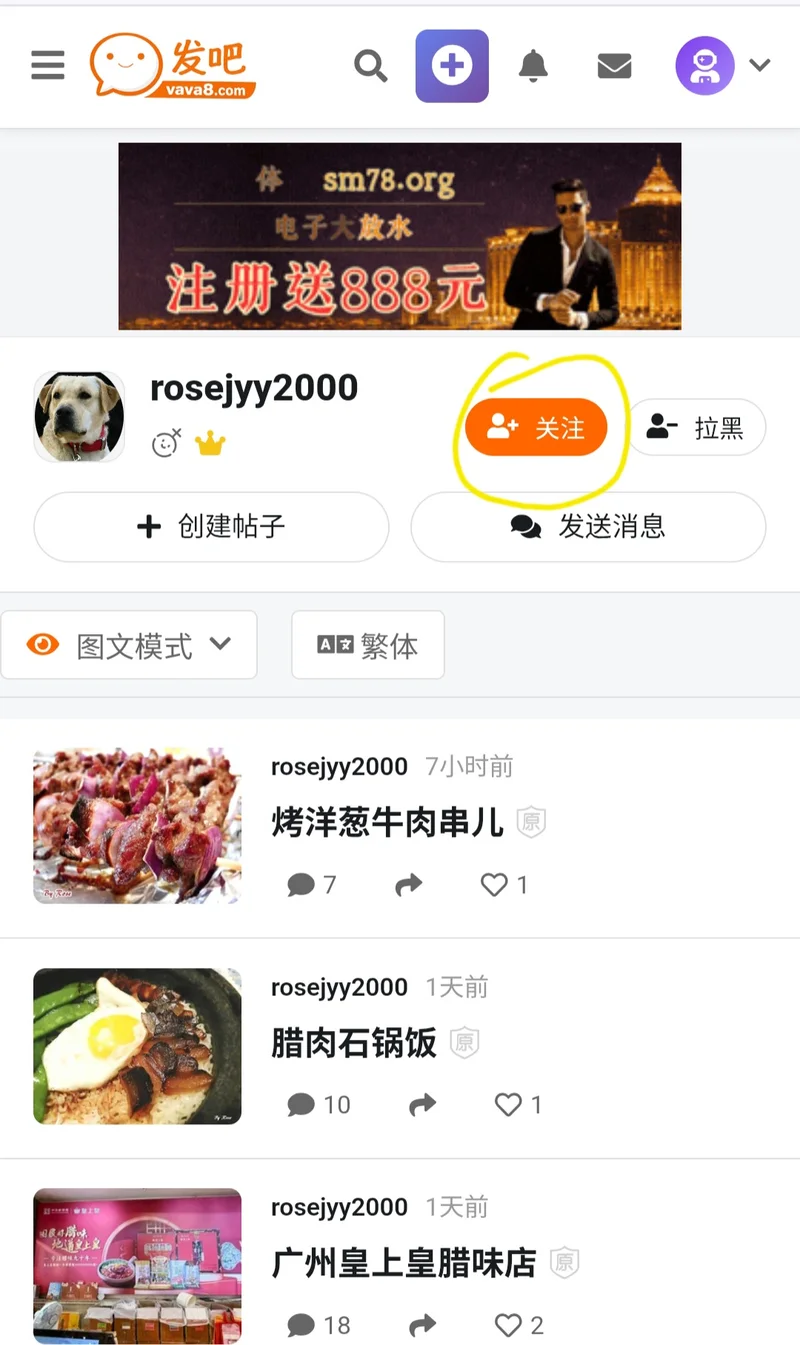Image resolution: width=800 pixels, height=1345 pixels.
Task: Expand the account avatar dropdown
Action: [x=722, y=66]
